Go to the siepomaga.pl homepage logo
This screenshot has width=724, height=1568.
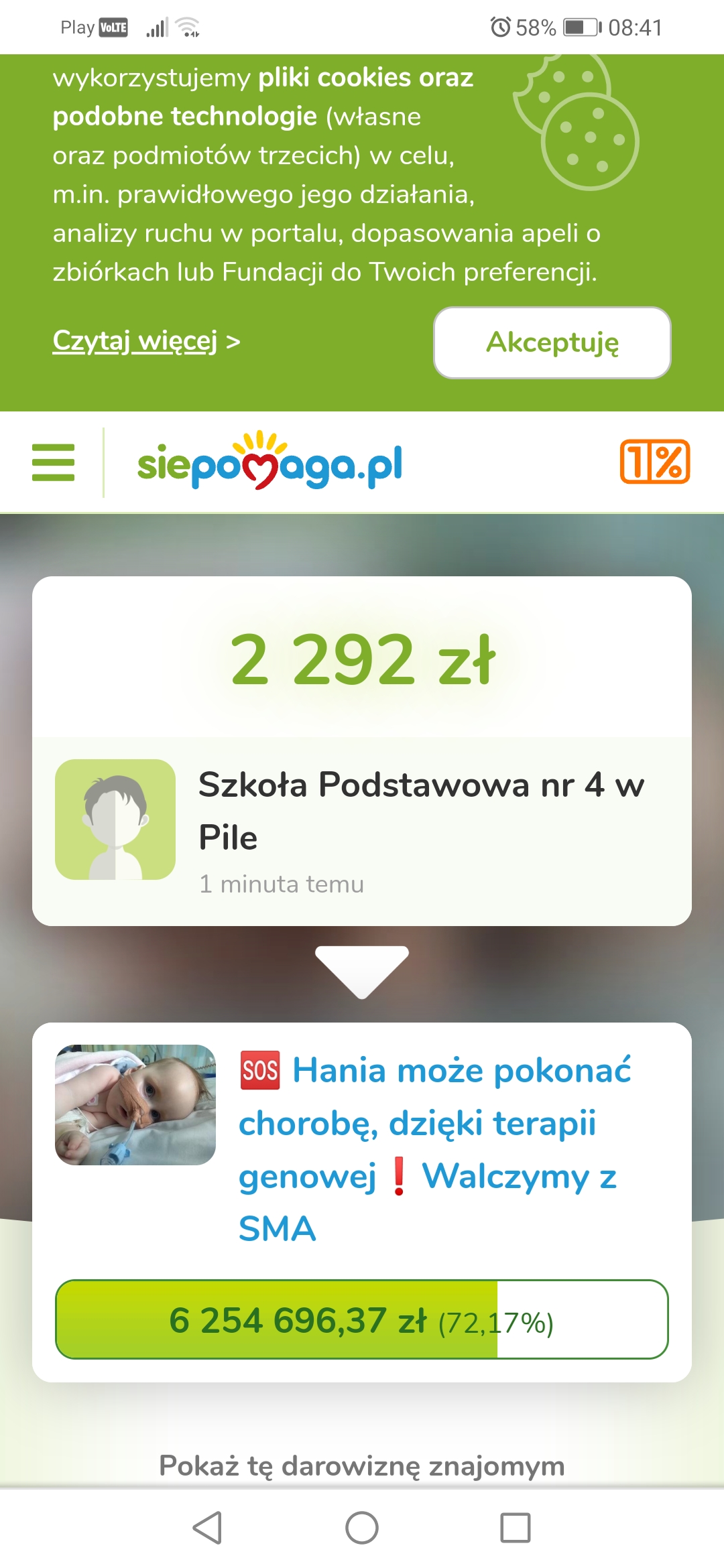click(x=269, y=462)
